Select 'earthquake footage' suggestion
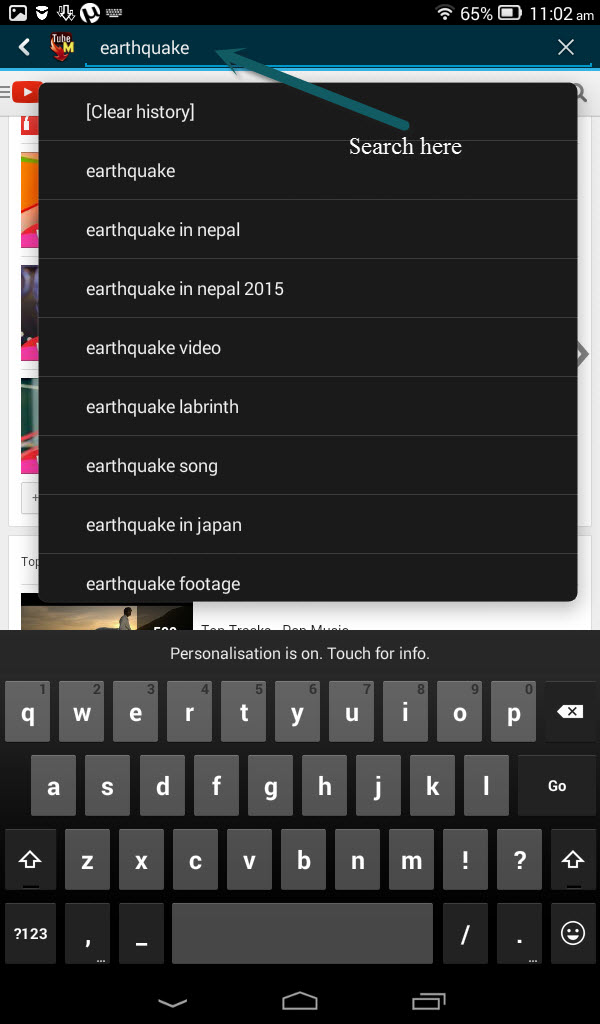Viewport: 600px width, 1024px height. pos(163,583)
